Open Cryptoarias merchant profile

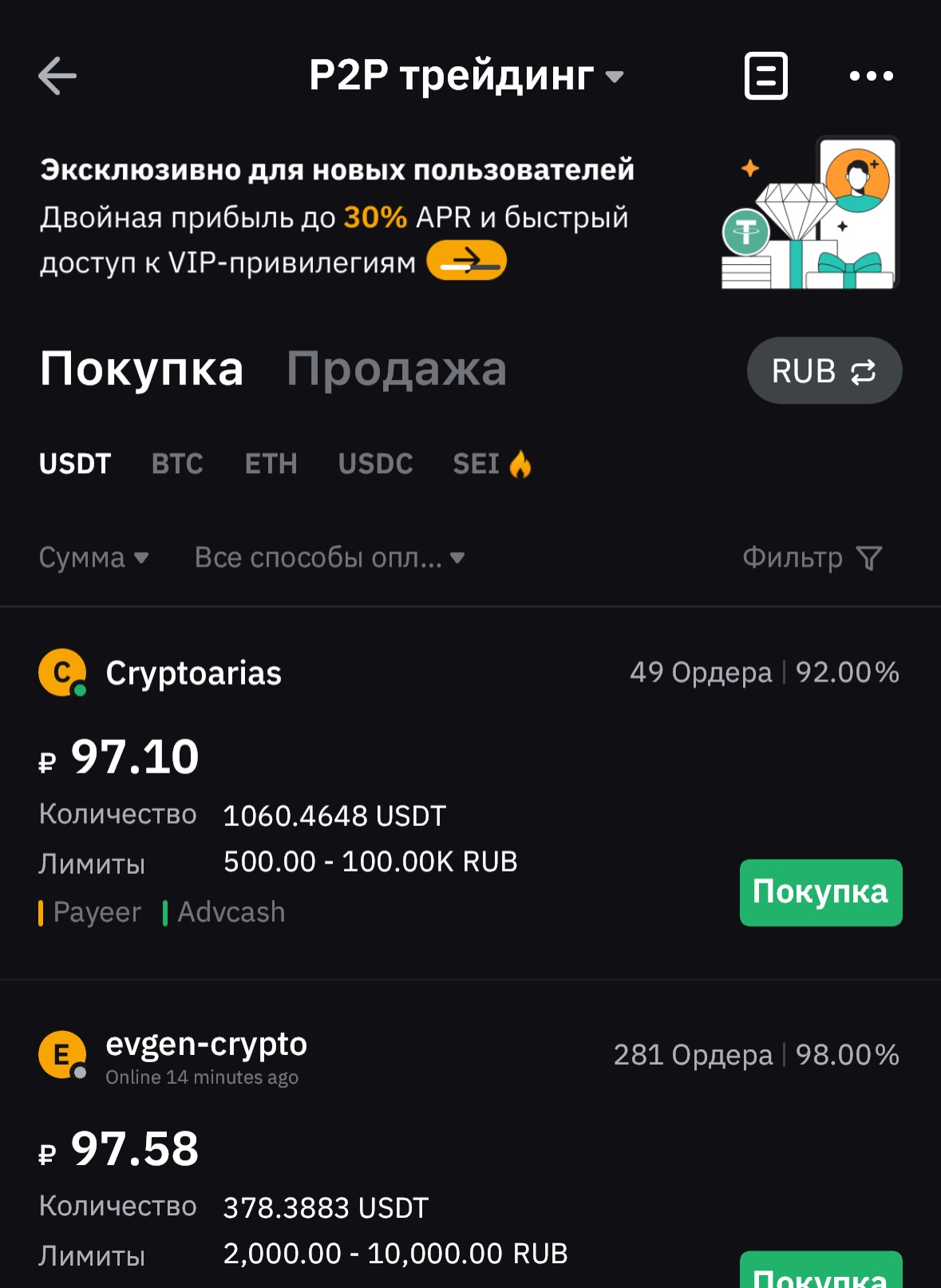[x=193, y=674]
